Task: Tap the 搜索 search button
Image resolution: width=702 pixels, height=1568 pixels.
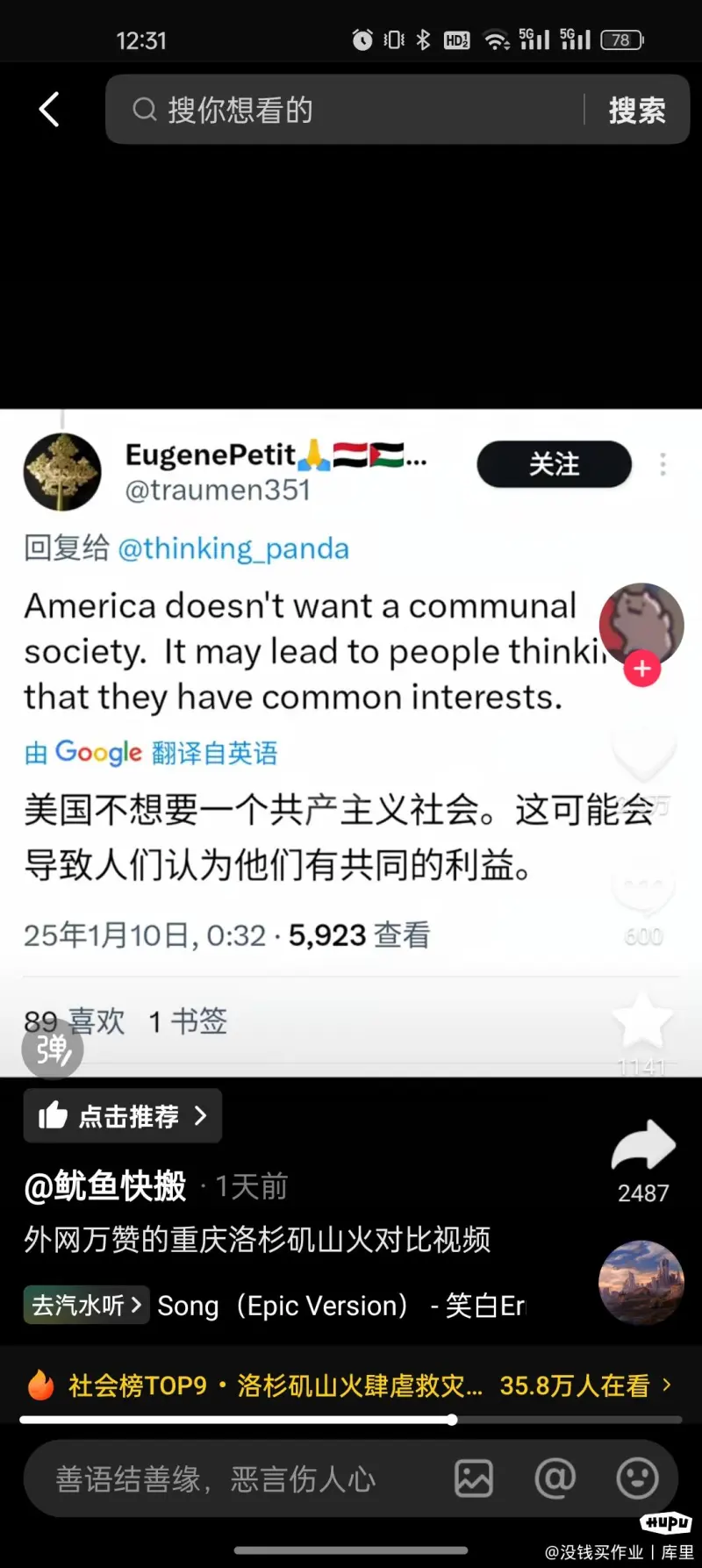Action: [637, 111]
